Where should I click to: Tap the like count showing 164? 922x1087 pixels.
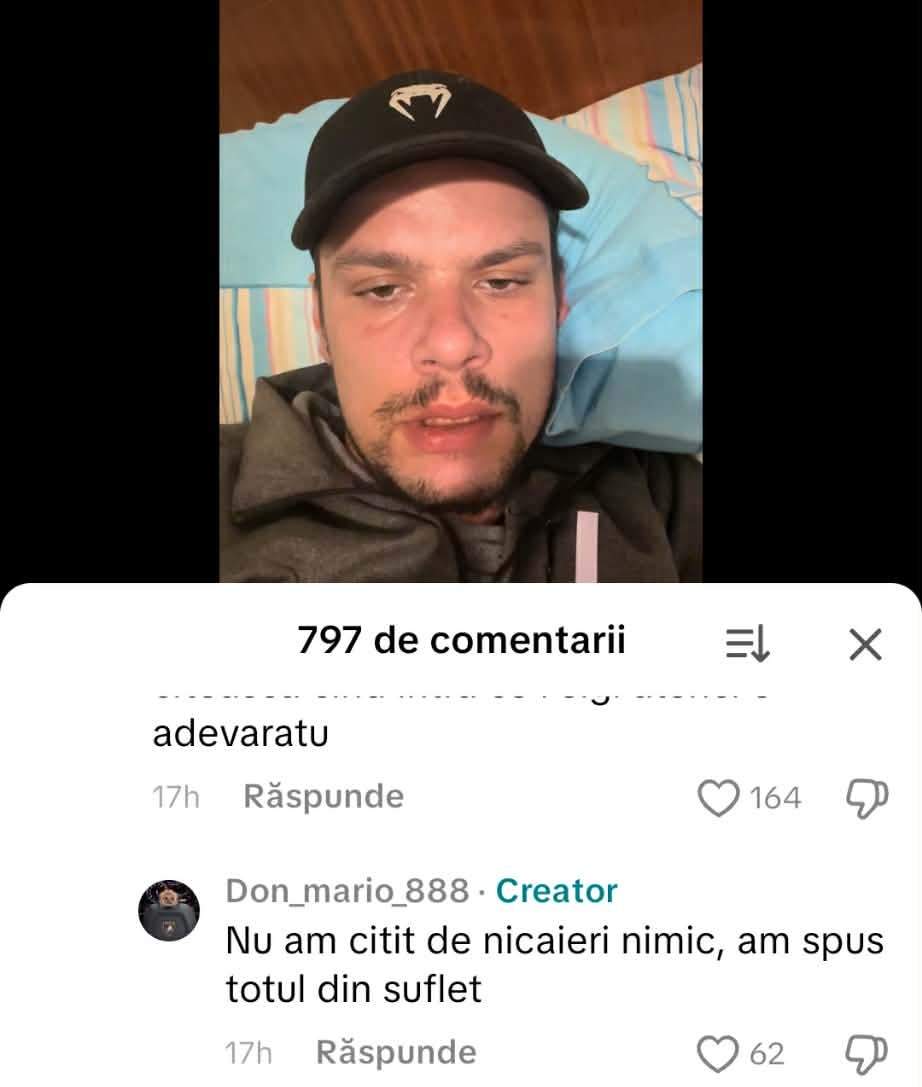[774, 797]
